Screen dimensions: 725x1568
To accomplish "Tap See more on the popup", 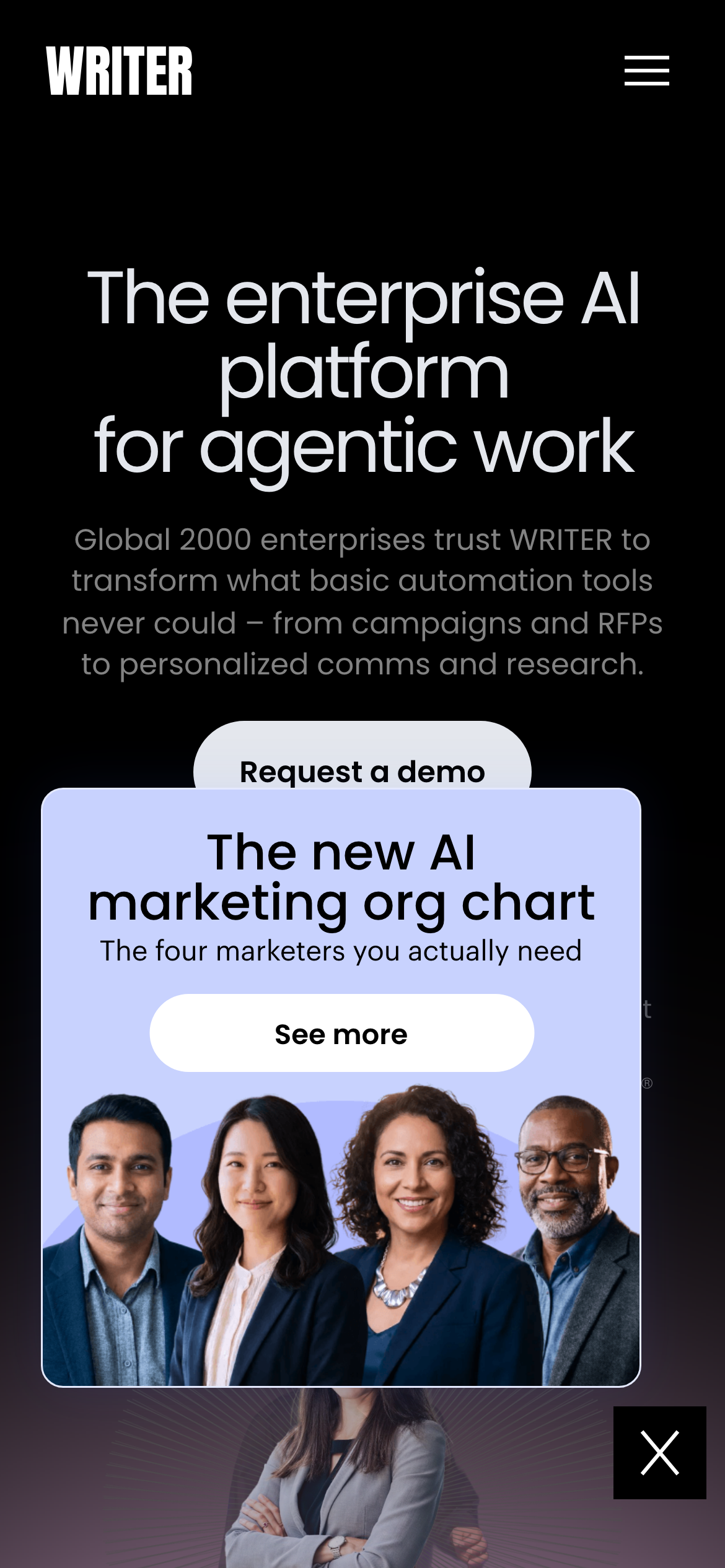I will click(x=341, y=1034).
